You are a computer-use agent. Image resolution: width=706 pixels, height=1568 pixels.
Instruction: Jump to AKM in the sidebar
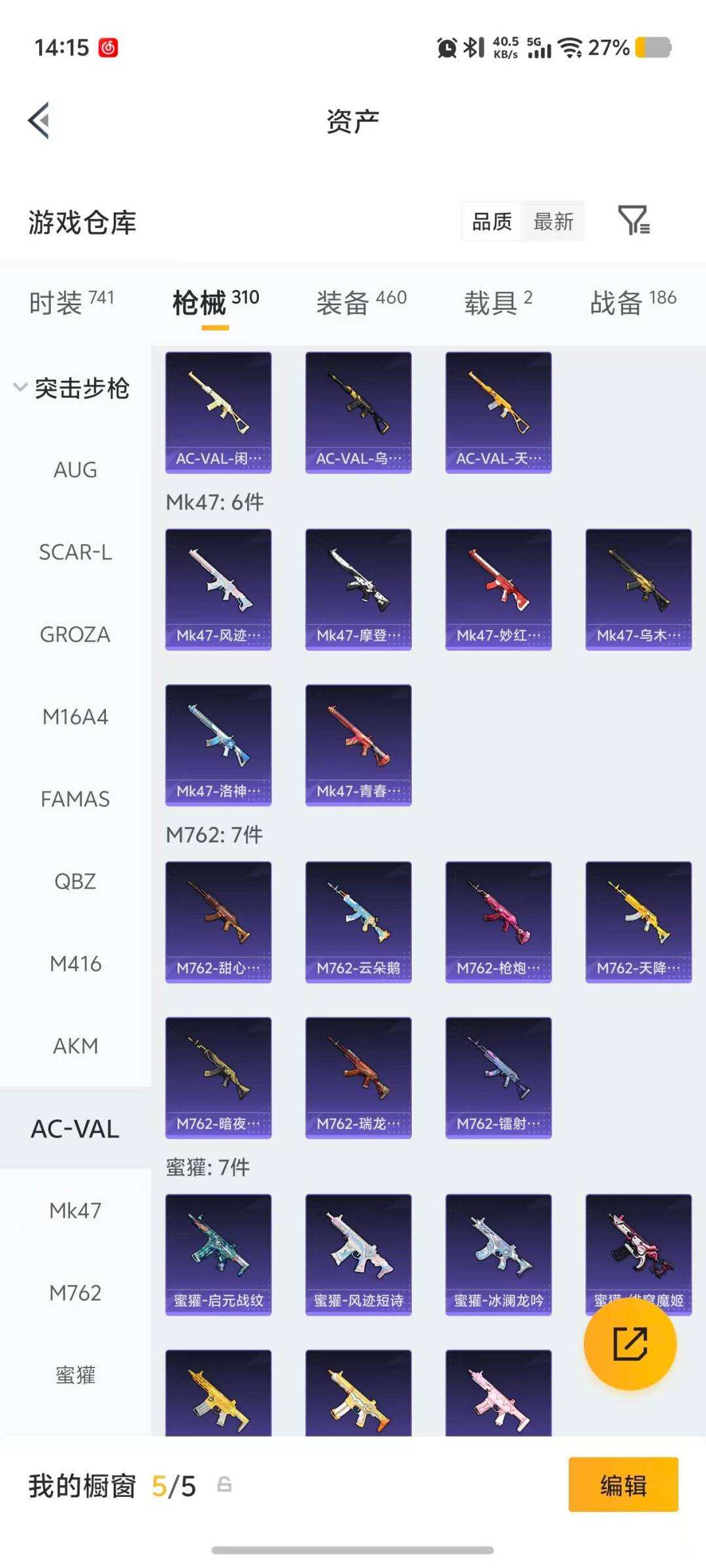(x=75, y=1046)
